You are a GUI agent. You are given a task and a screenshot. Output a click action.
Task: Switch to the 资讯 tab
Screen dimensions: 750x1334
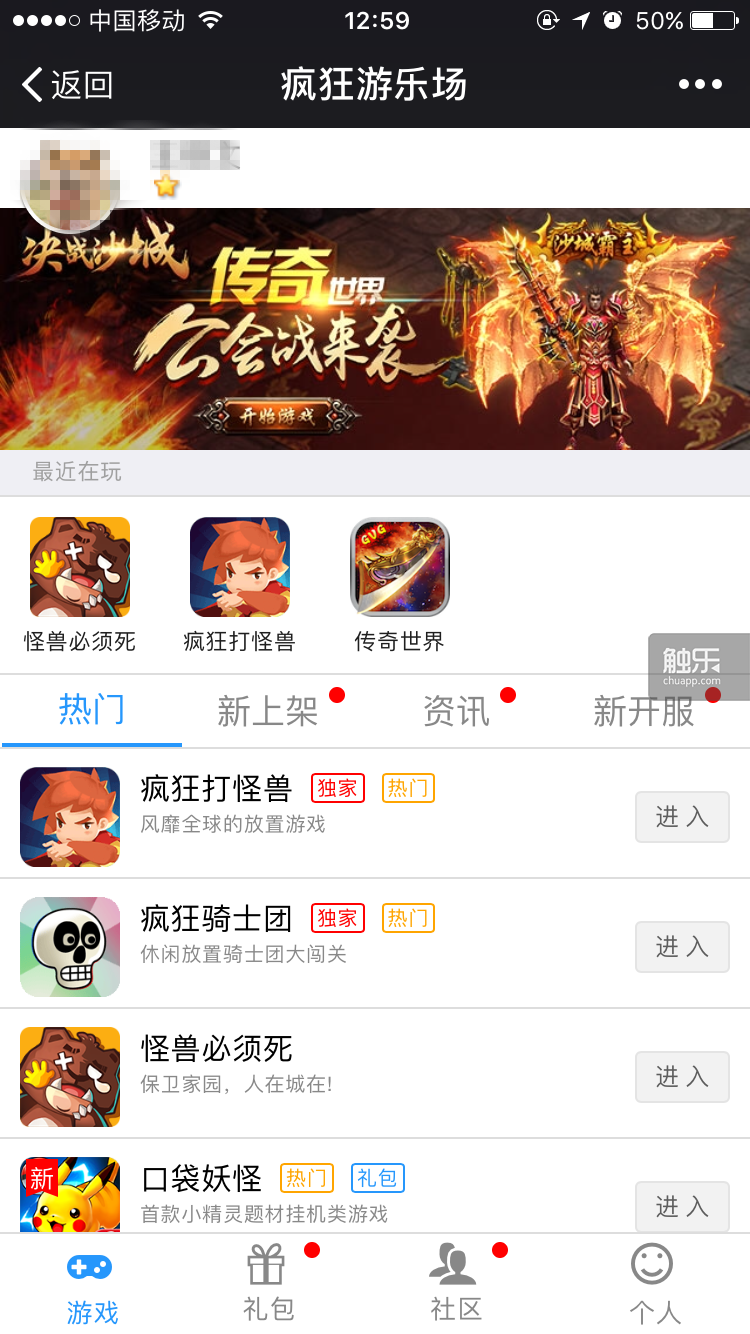click(457, 711)
